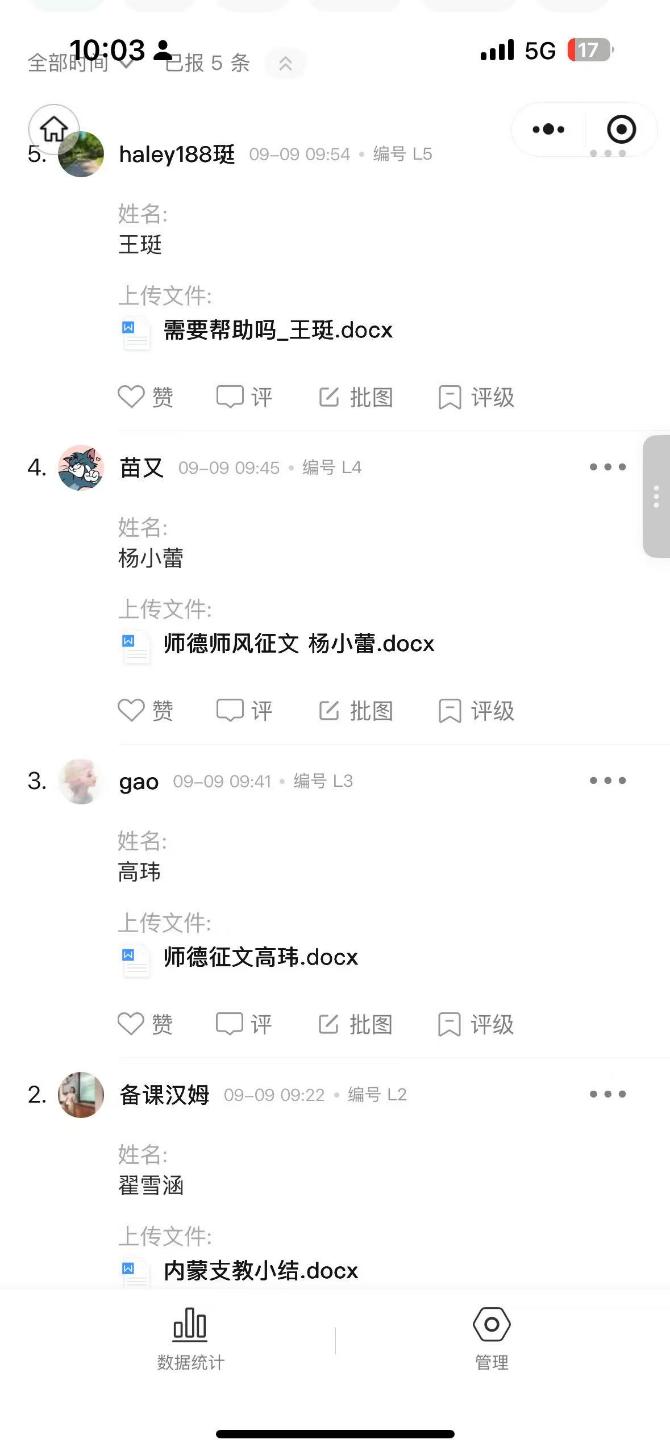670x1452 pixels.
Task: Rate haley188珽's entry with 评级
Action: [x=477, y=397]
